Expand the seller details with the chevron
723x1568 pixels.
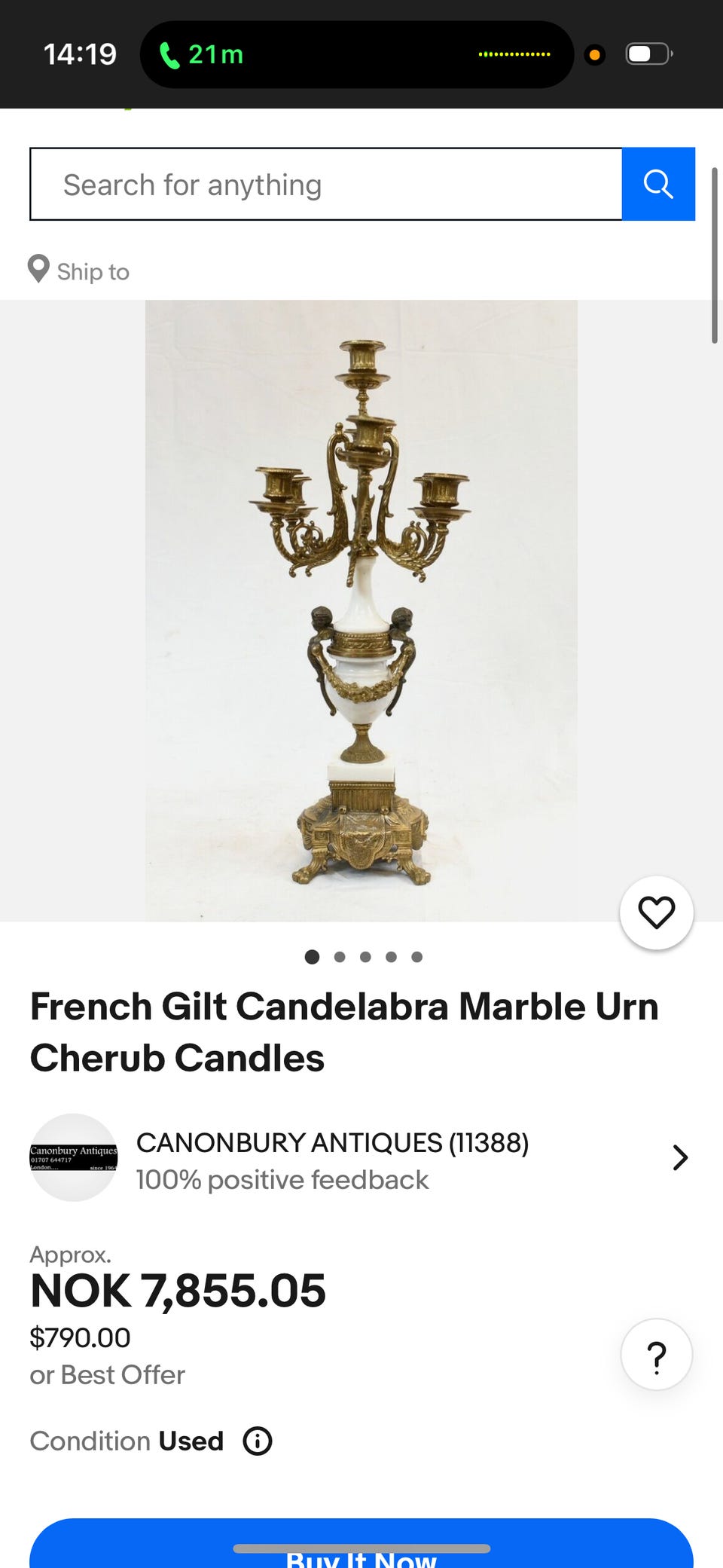pos(679,1157)
